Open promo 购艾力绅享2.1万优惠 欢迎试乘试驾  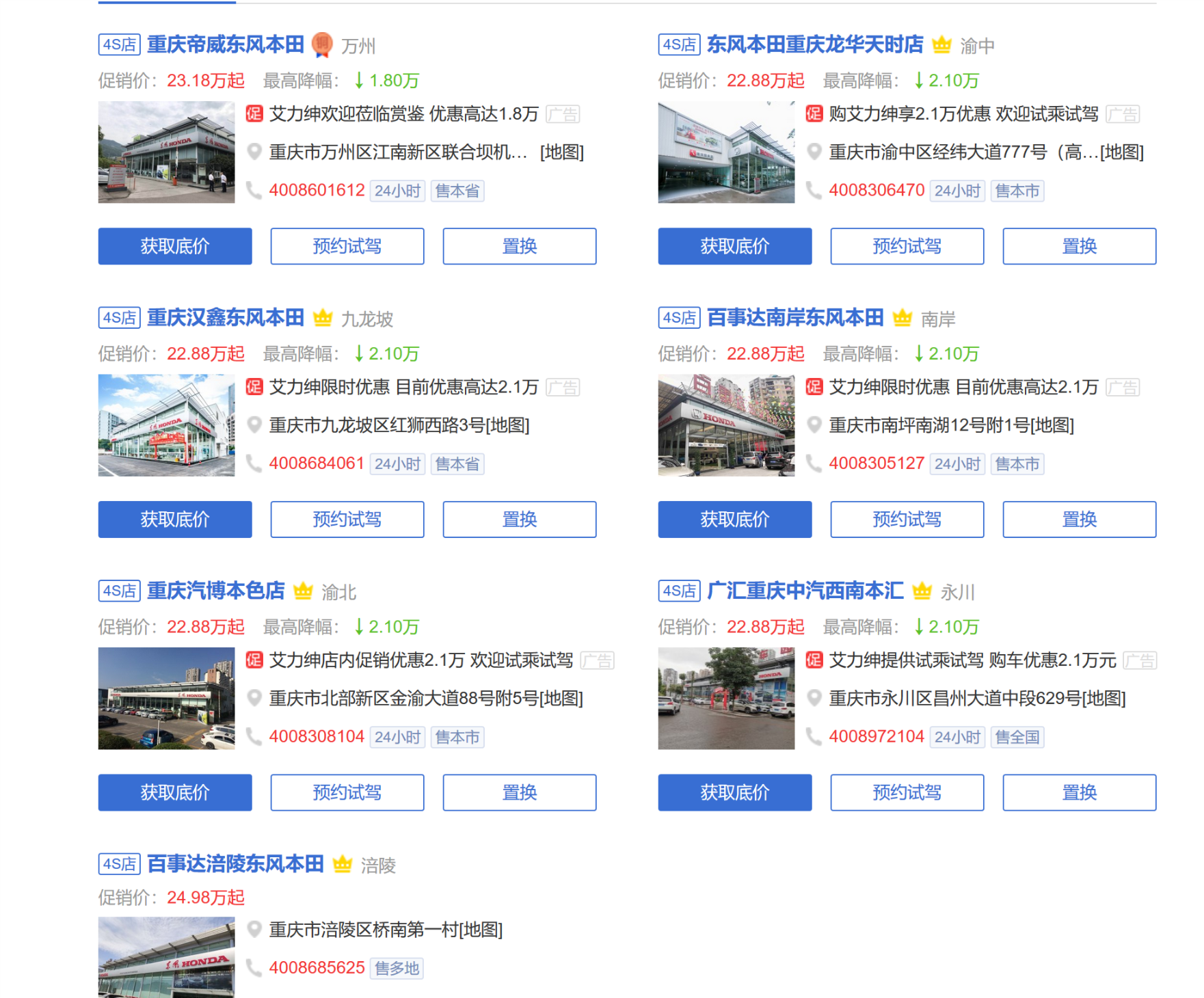963,113
